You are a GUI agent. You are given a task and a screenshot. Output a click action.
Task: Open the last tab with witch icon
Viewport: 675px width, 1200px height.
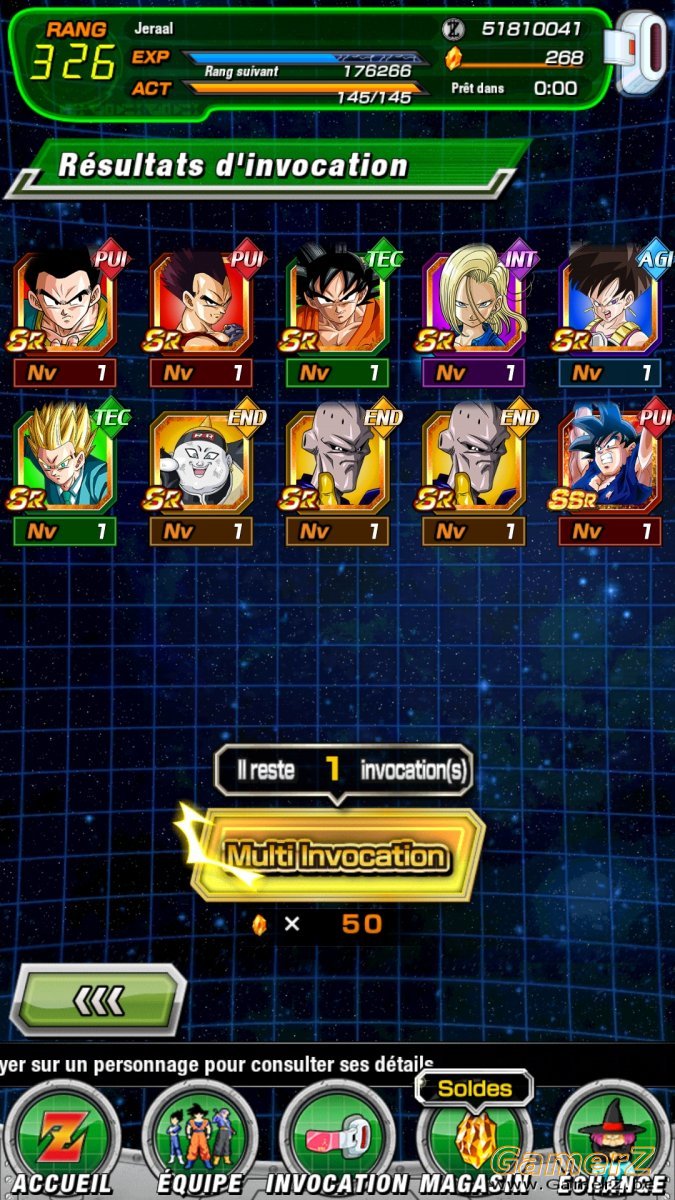(x=612, y=1140)
